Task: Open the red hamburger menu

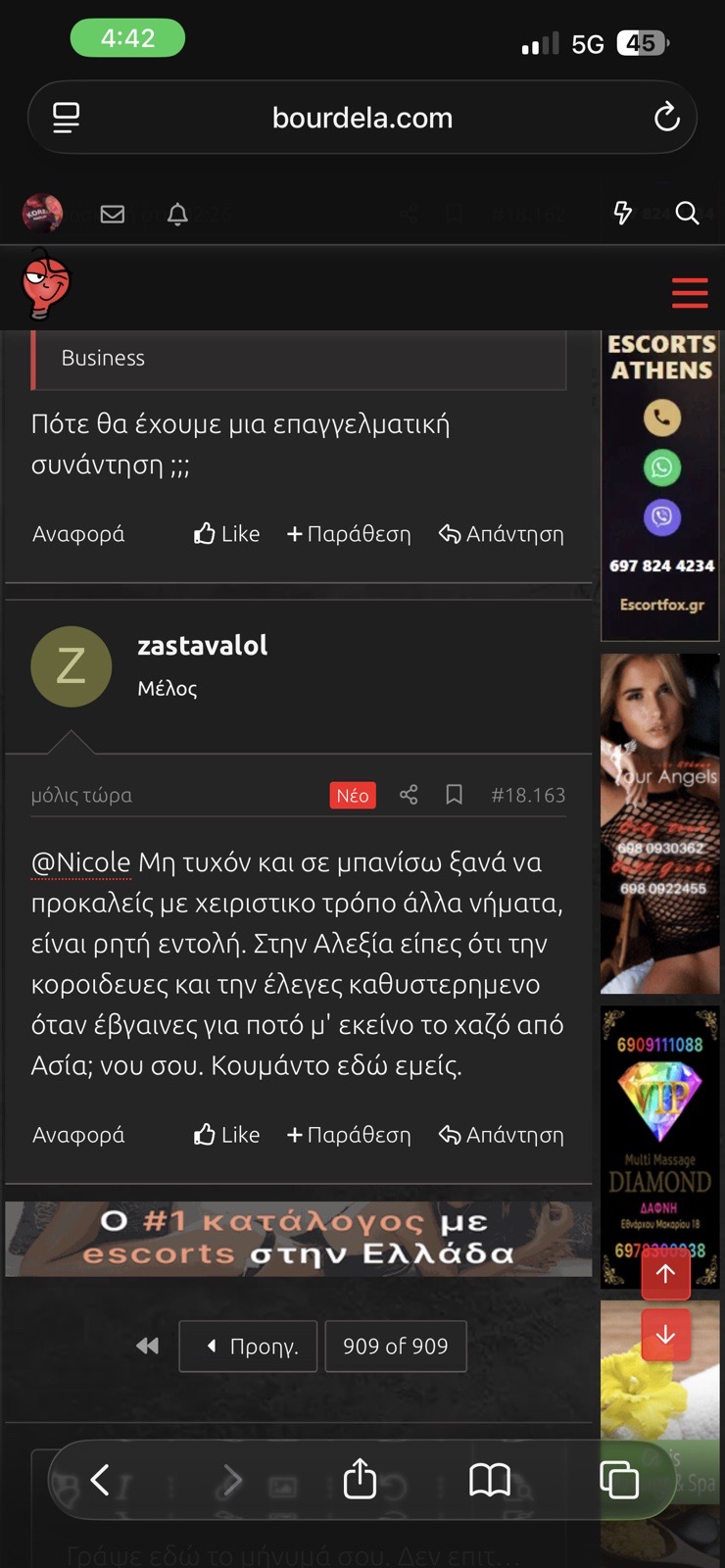Action: [x=690, y=292]
